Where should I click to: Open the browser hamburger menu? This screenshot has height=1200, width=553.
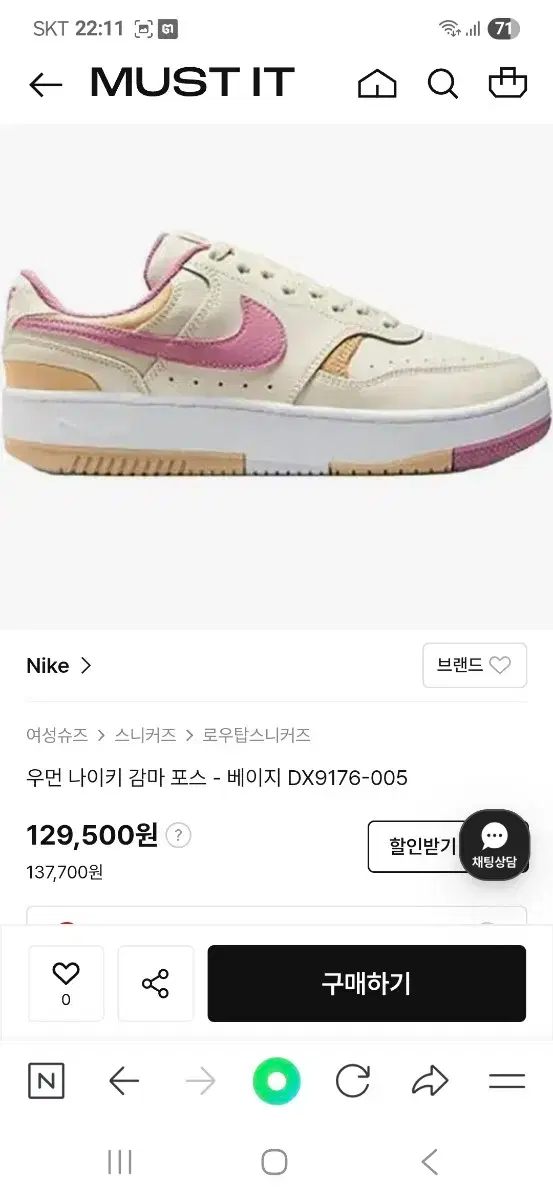pyautogui.click(x=507, y=1081)
